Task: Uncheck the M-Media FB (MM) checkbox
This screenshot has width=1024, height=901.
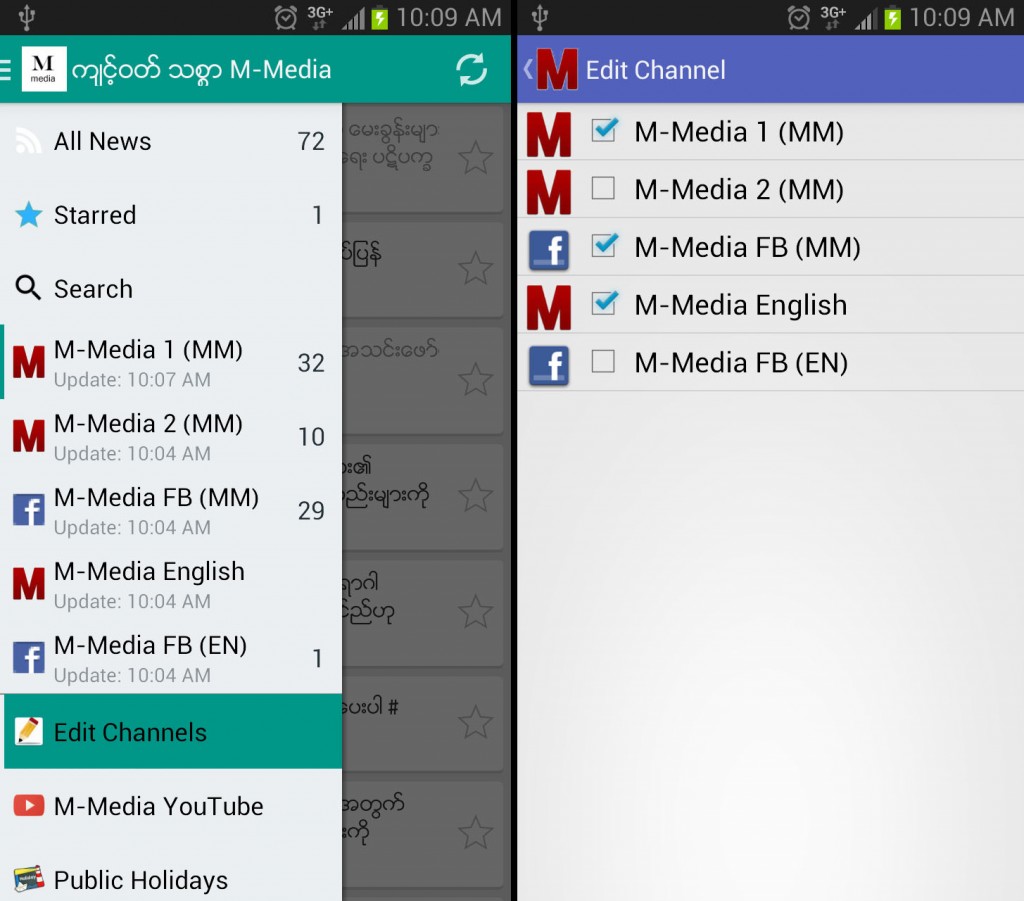Action: pyautogui.click(x=603, y=246)
